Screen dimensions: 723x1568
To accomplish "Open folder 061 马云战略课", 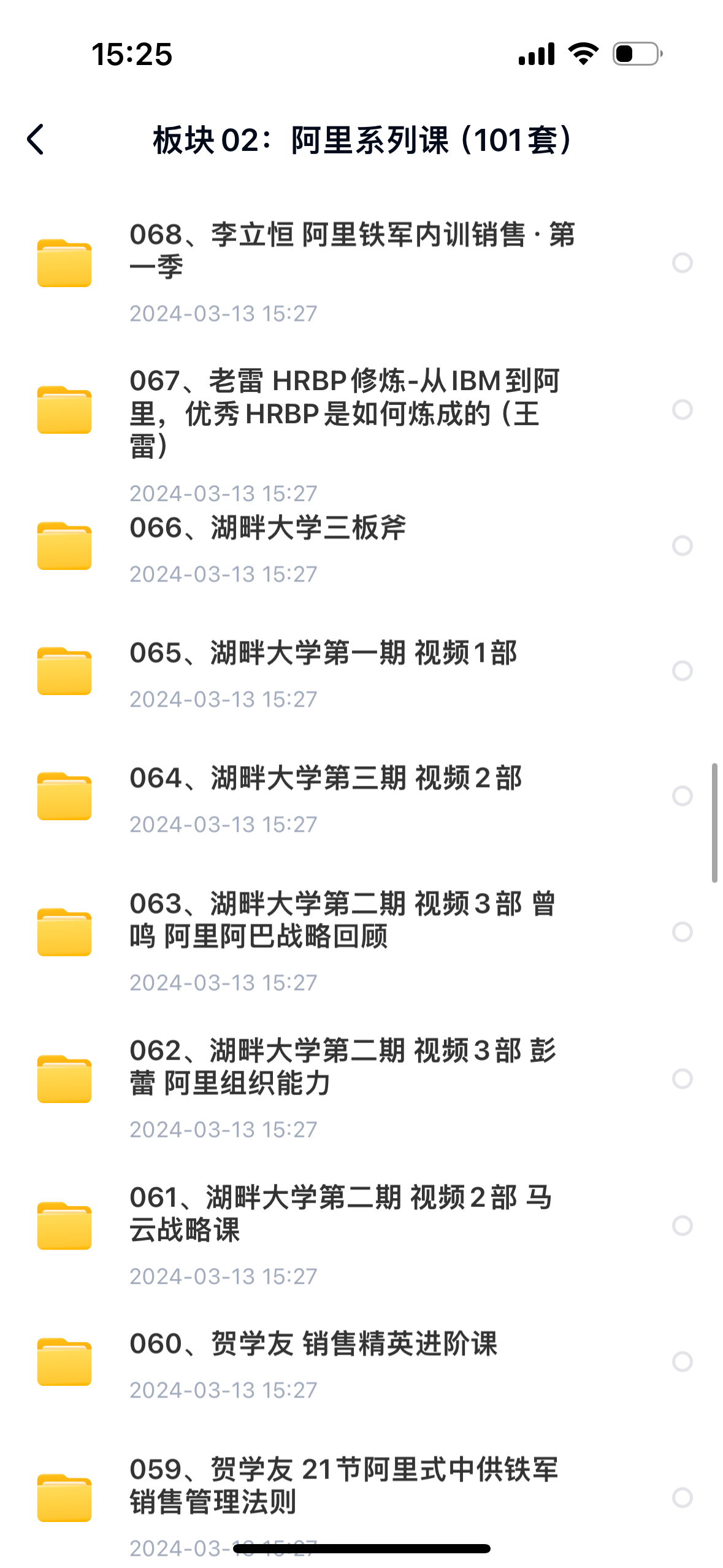I will click(340, 1213).
